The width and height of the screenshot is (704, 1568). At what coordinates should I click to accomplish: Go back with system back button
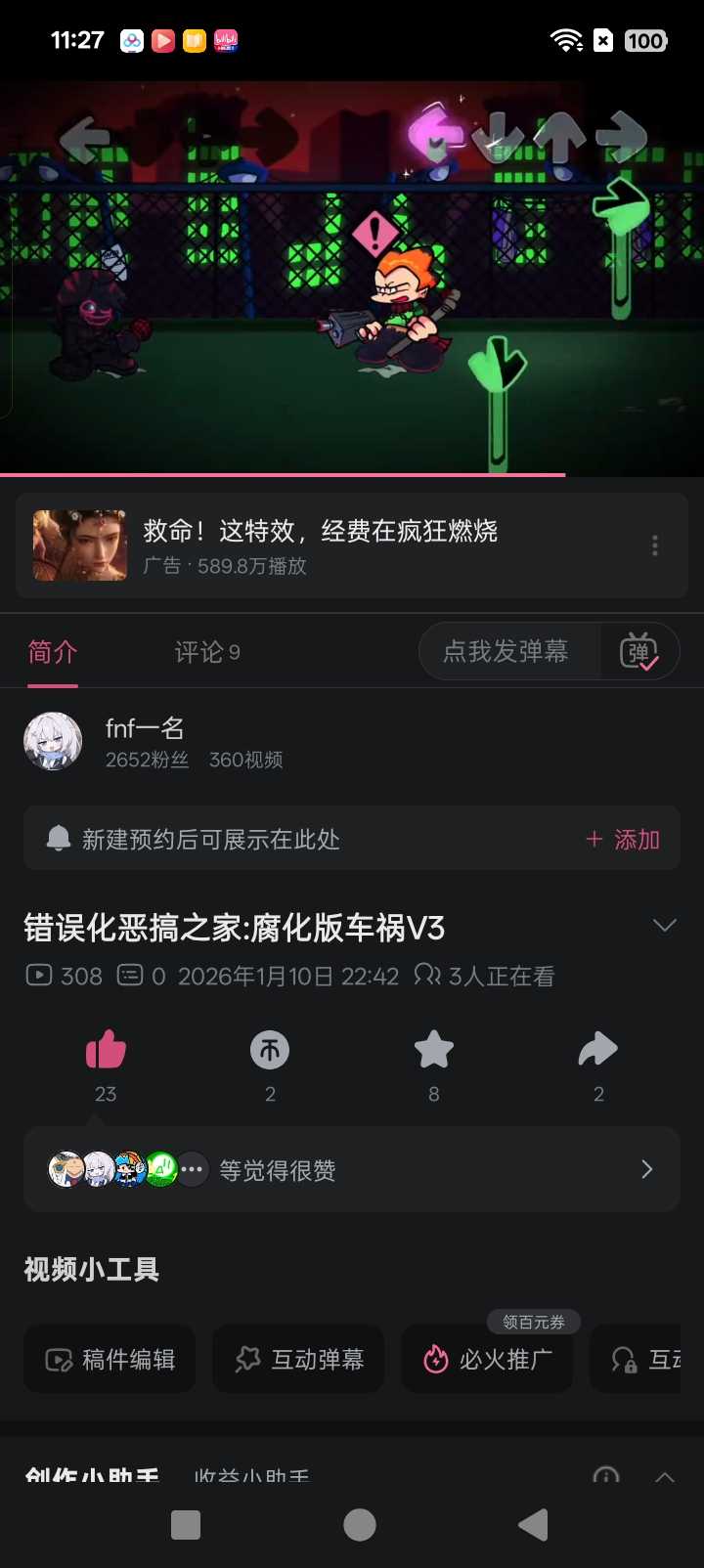point(533,1525)
